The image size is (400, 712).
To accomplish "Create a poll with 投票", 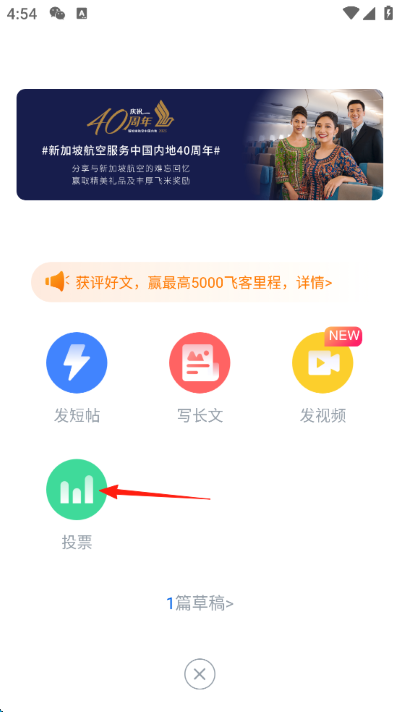I will coord(77,504).
